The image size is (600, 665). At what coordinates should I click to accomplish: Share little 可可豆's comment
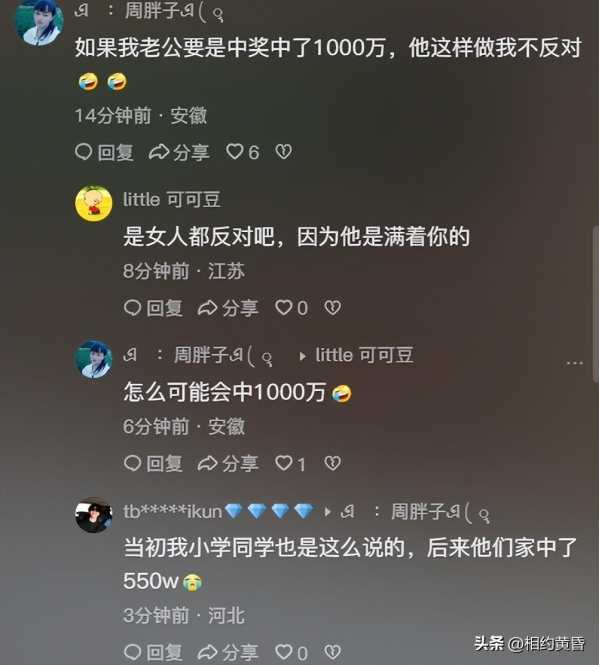[x=228, y=308]
